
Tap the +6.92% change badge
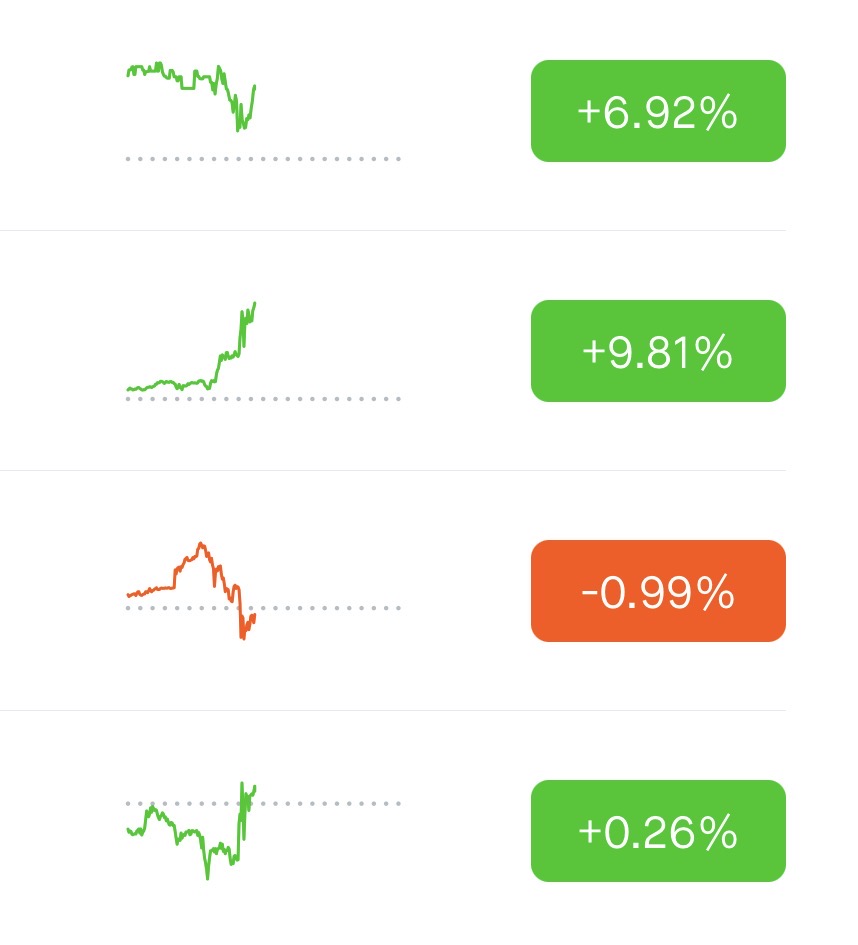pyautogui.click(x=658, y=111)
